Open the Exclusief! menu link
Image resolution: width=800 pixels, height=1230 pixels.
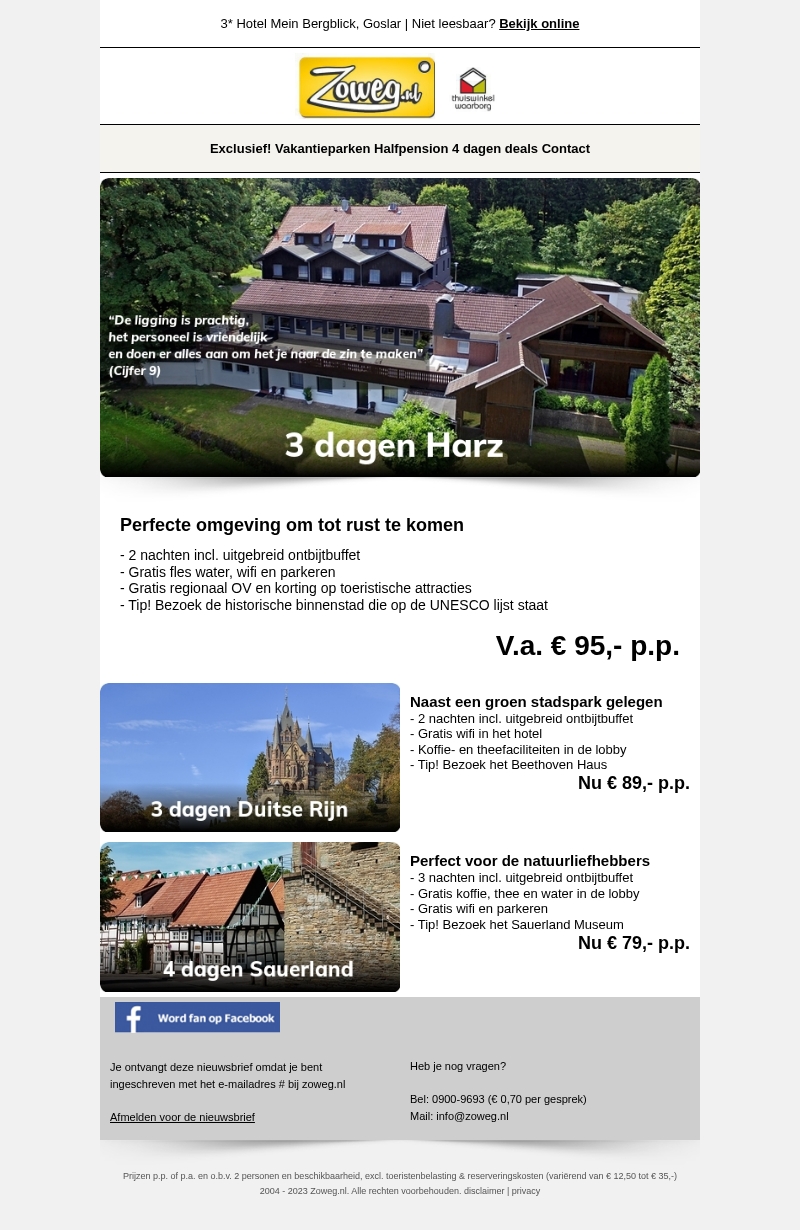pyautogui.click(x=240, y=149)
